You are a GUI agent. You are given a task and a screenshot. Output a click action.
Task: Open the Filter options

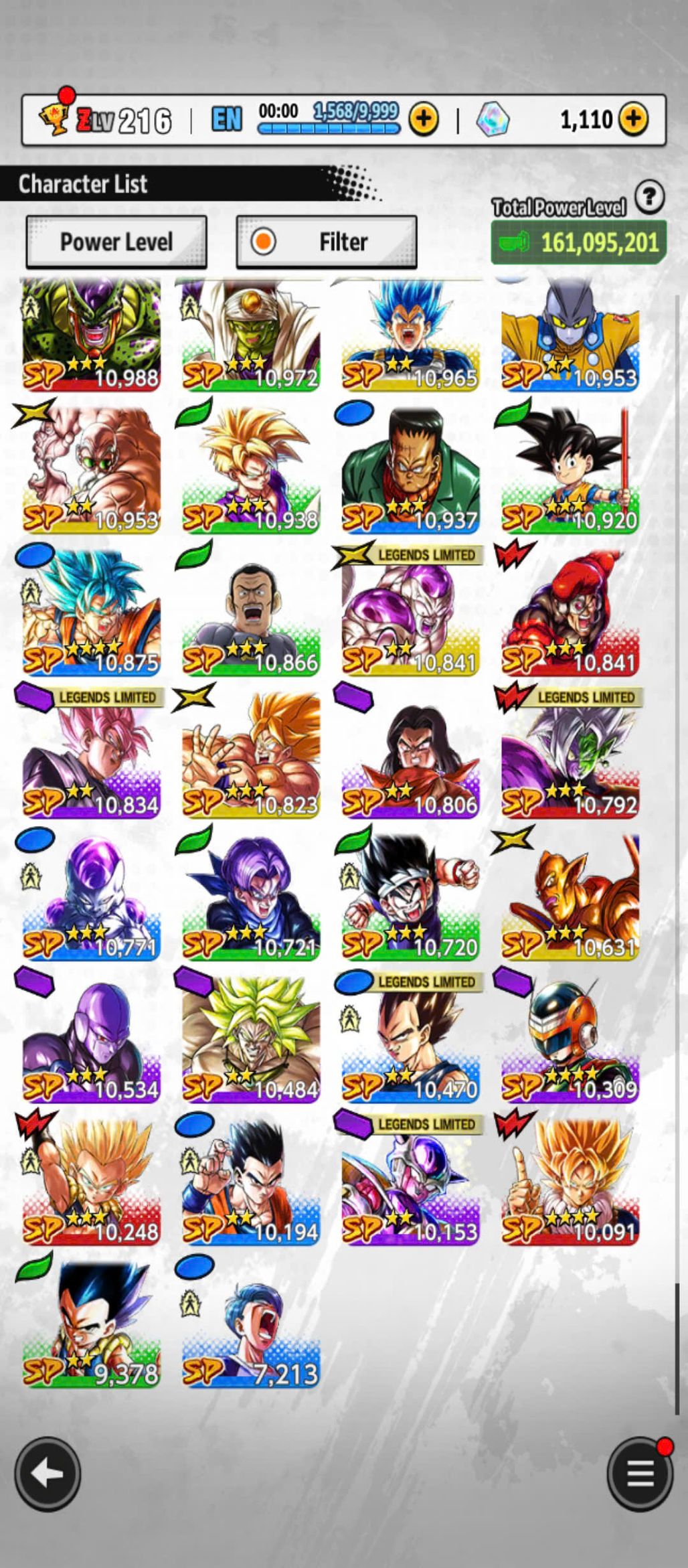coord(326,242)
